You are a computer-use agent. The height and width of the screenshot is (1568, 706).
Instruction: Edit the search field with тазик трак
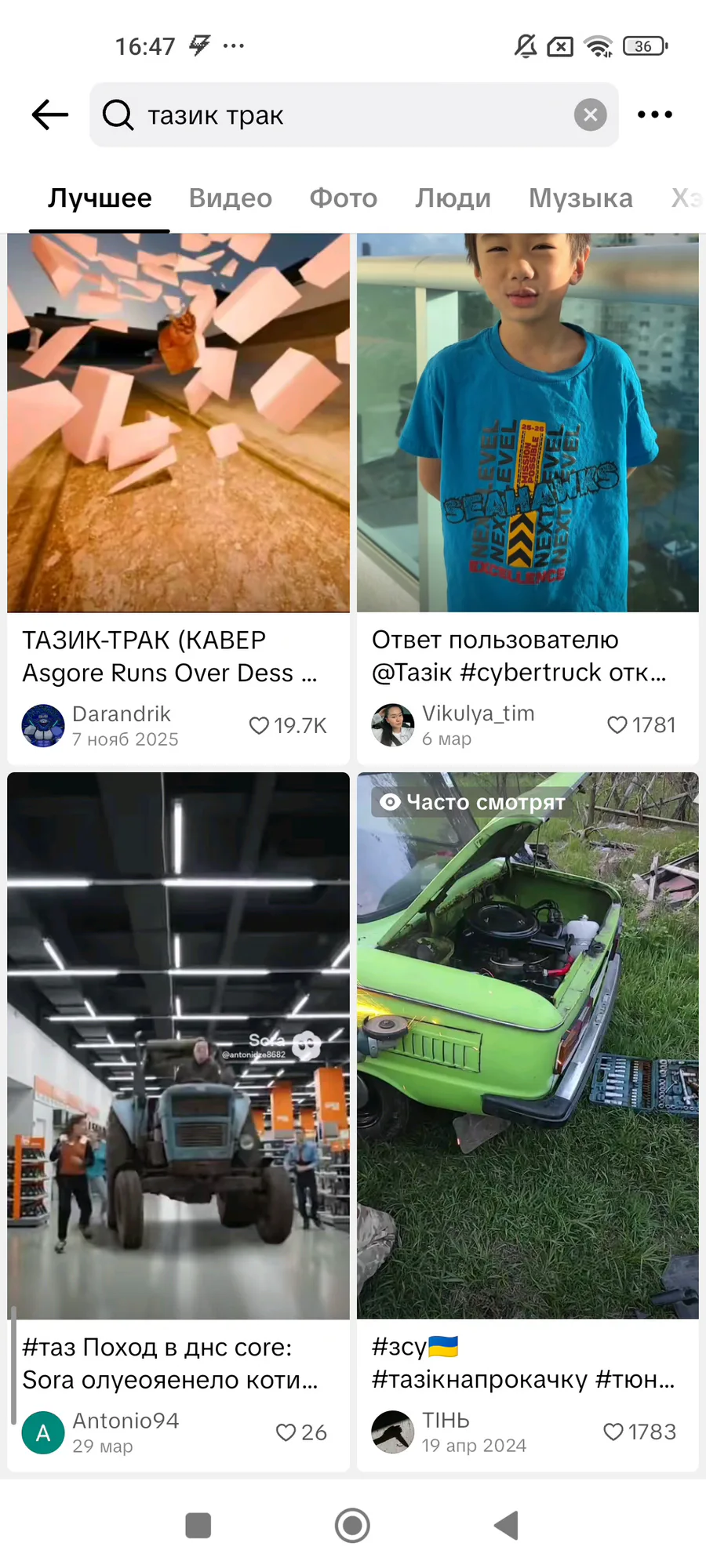tap(345, 115)
